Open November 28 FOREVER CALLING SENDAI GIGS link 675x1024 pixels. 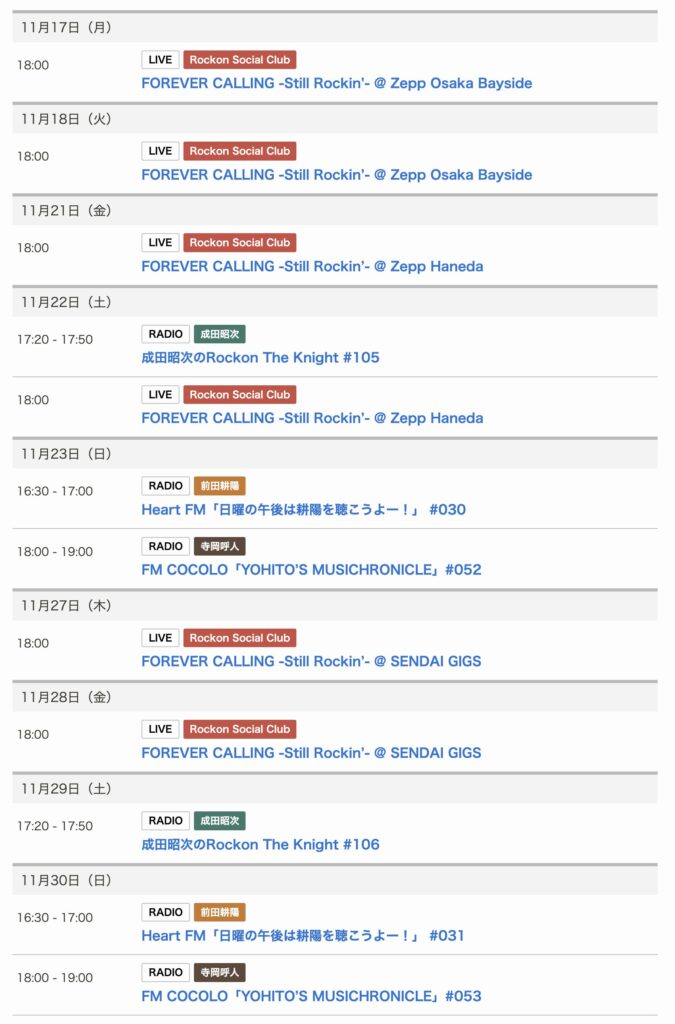tap(311, 752)
